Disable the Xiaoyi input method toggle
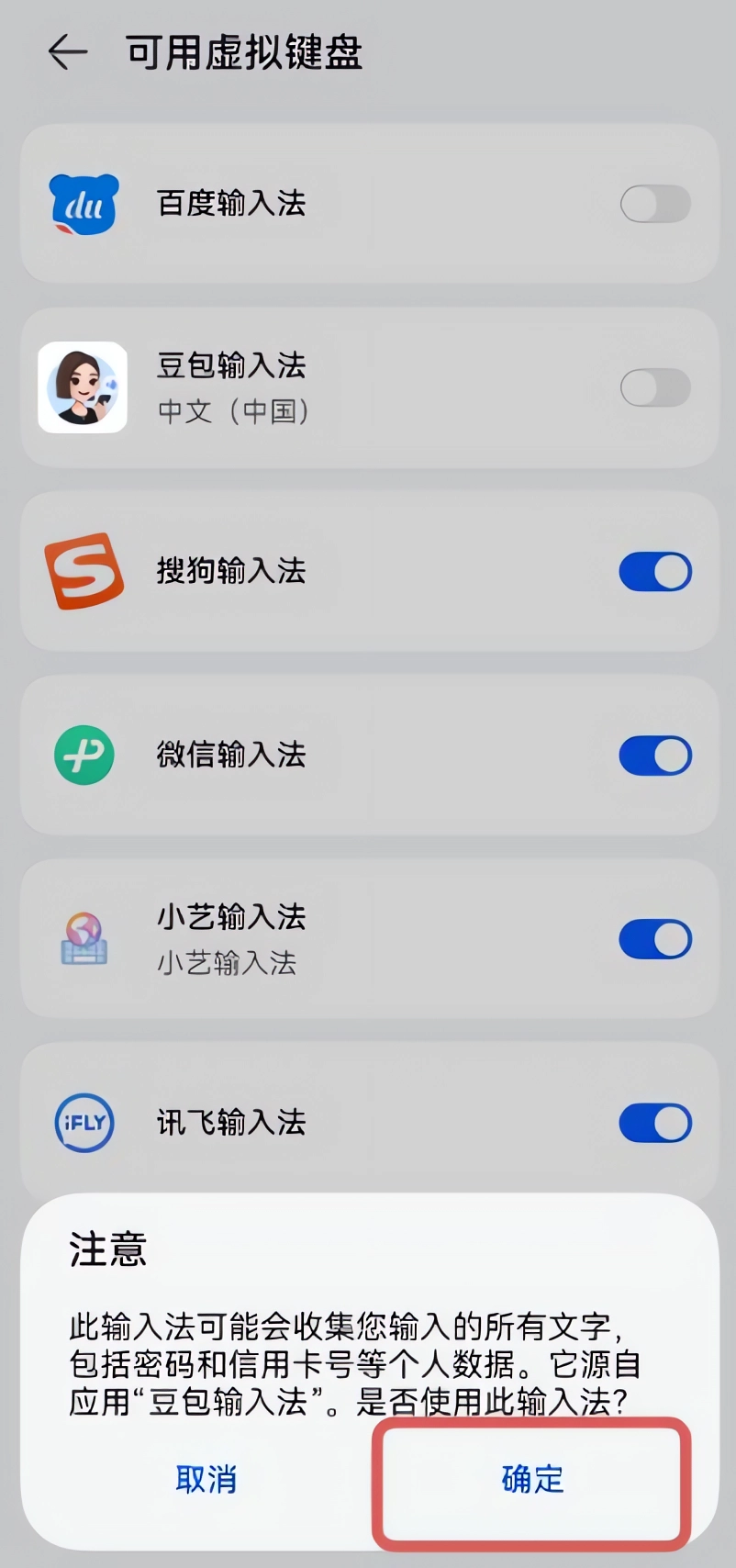The width and height of the screenshot is (736, 1568). coord(654,939)
